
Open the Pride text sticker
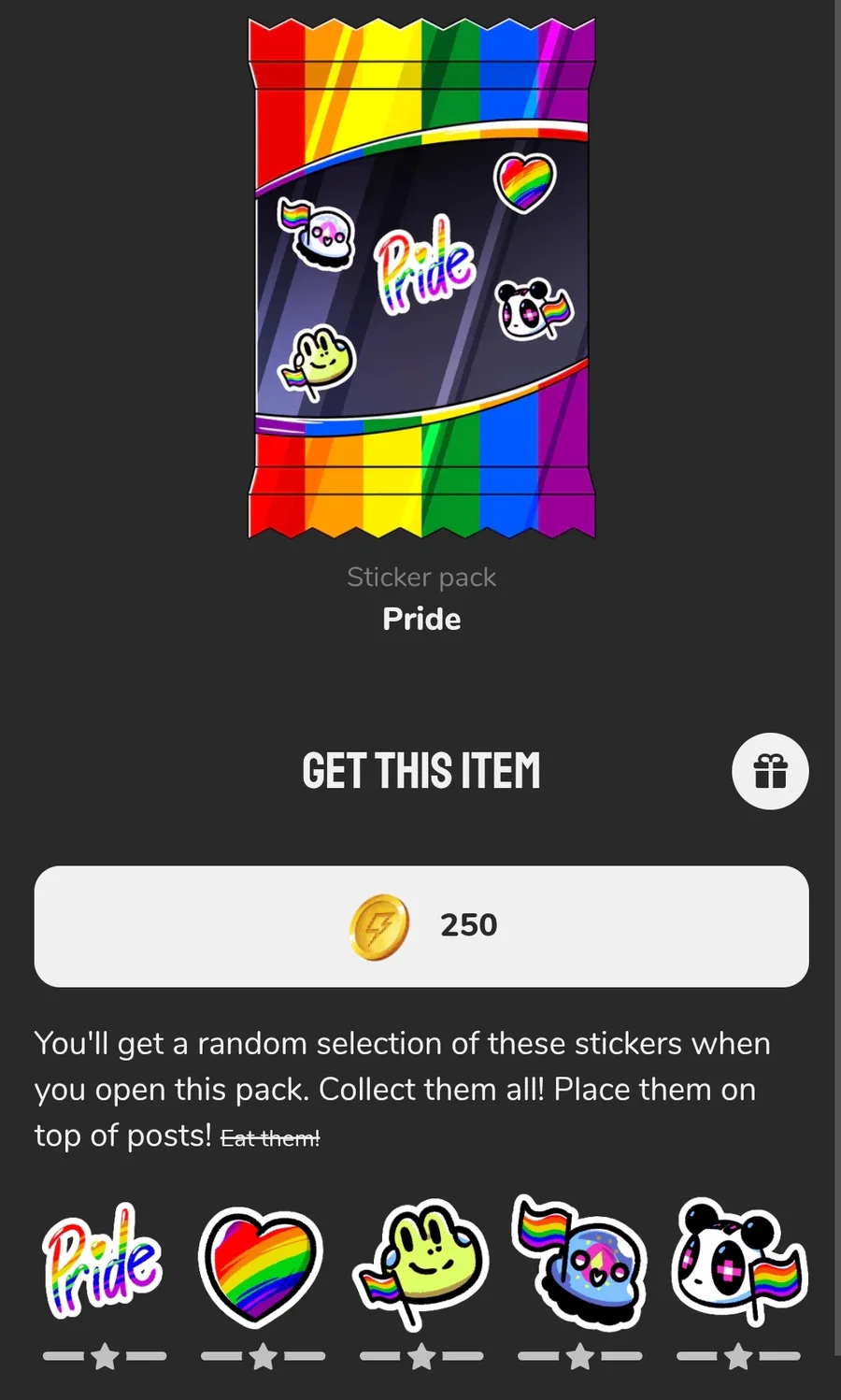104,1262
